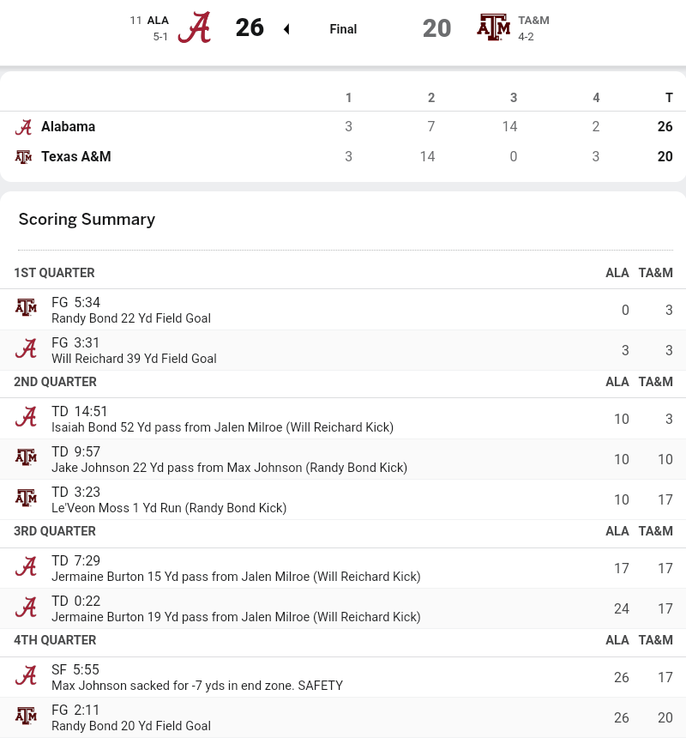This screenshot has width=686, height=750.
Task: Select Texas A&M in the quarter-by-quarter line score
Action: [x=75, y=157]
